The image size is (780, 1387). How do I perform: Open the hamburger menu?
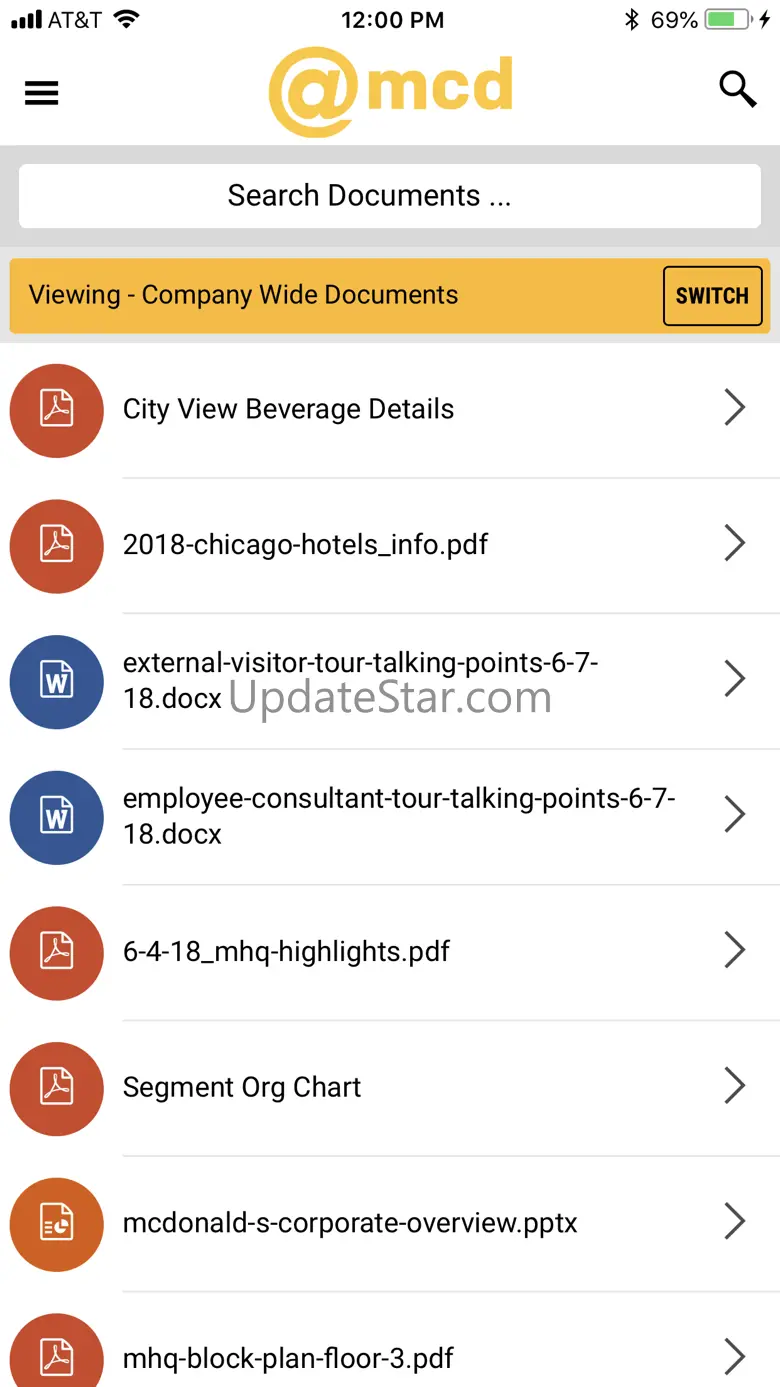(x=41, y=93)
